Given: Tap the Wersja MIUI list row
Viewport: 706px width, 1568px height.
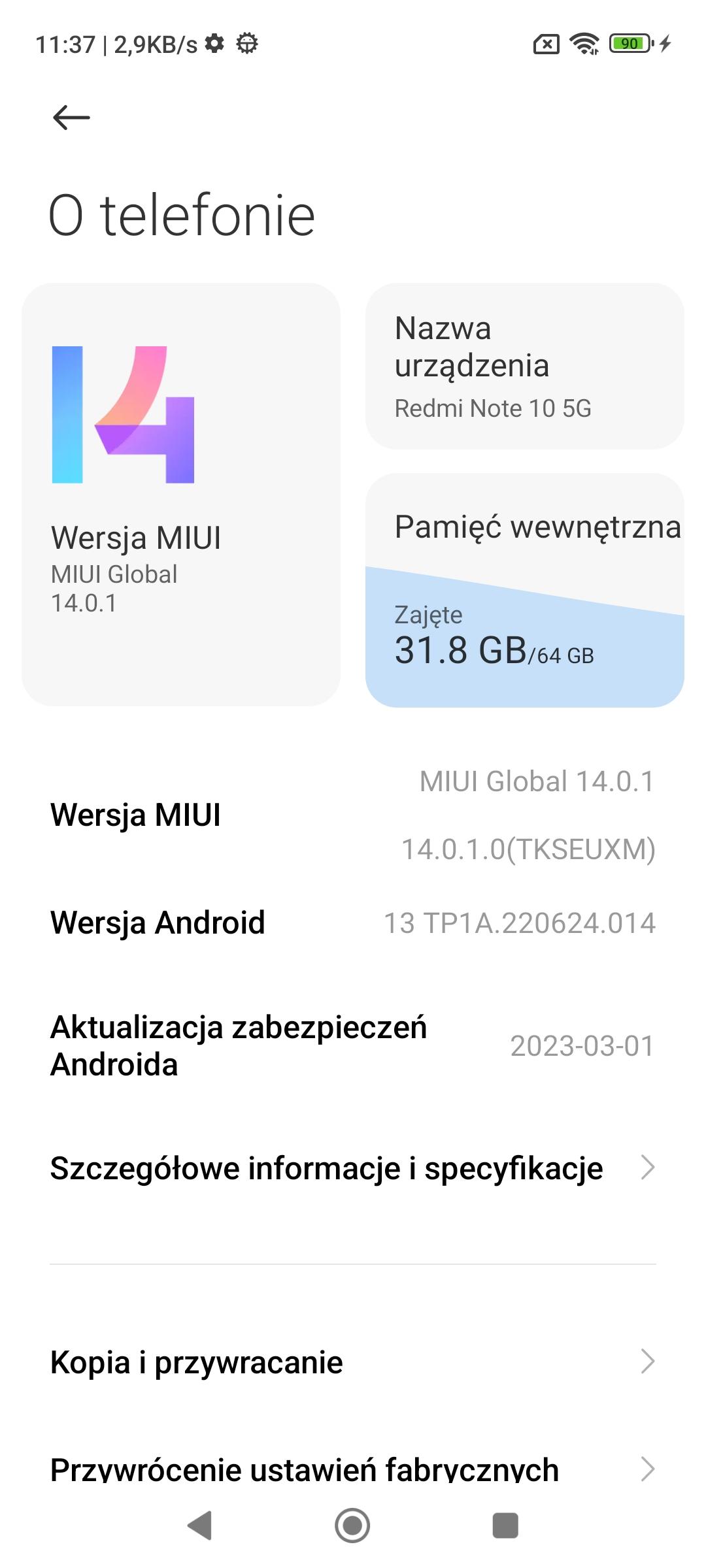Looking at the screenshot, I should 353,815.
